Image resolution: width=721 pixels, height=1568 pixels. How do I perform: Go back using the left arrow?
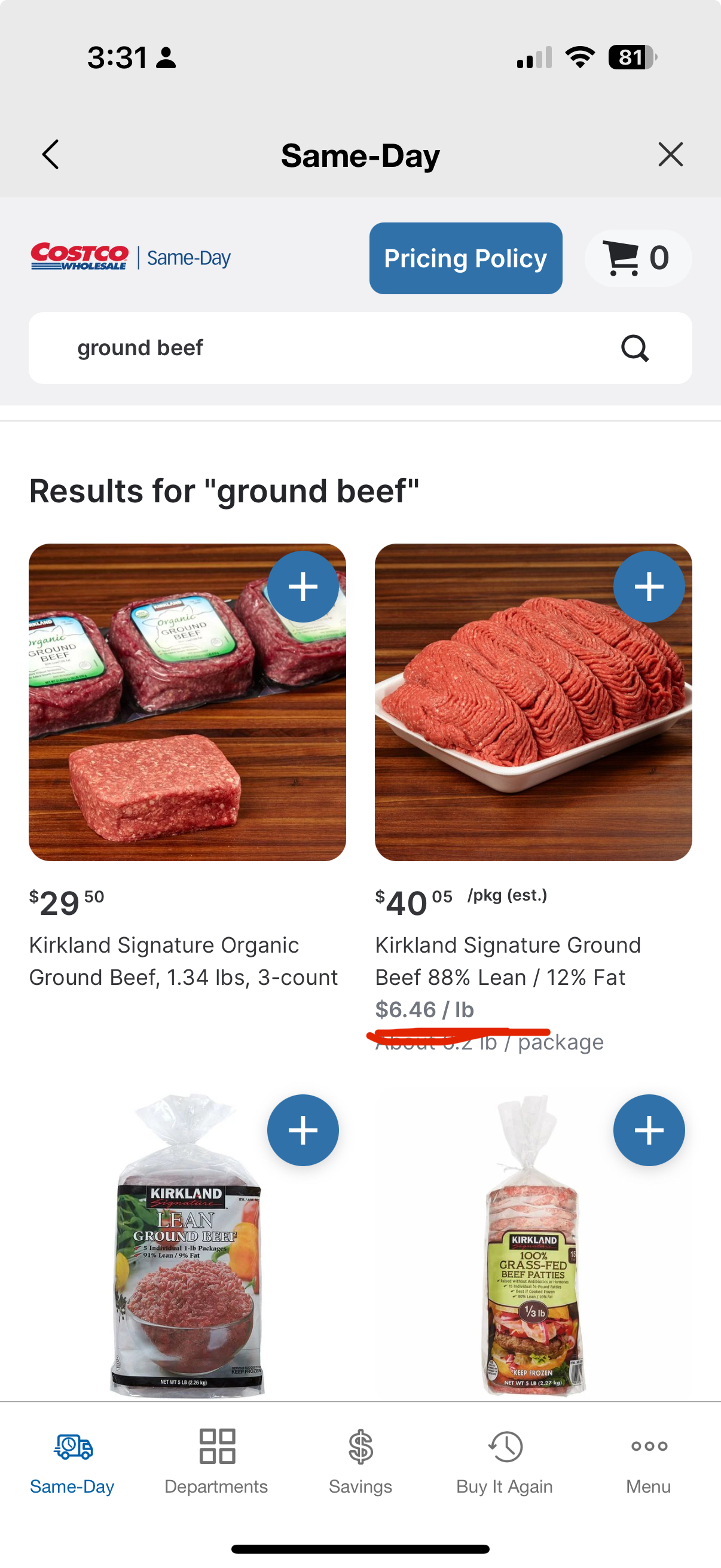pos(51,155)
